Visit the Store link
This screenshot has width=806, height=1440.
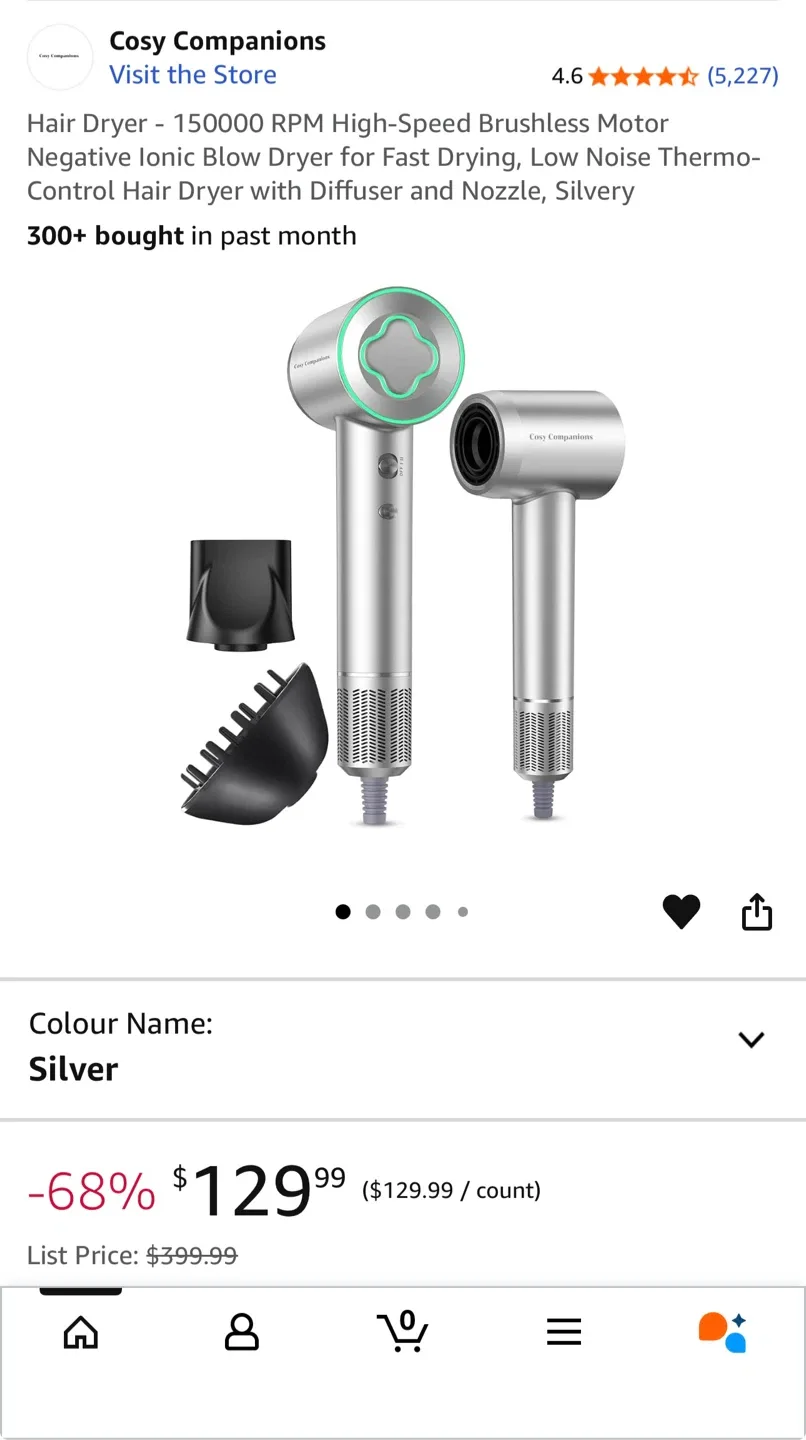(192, 75)
